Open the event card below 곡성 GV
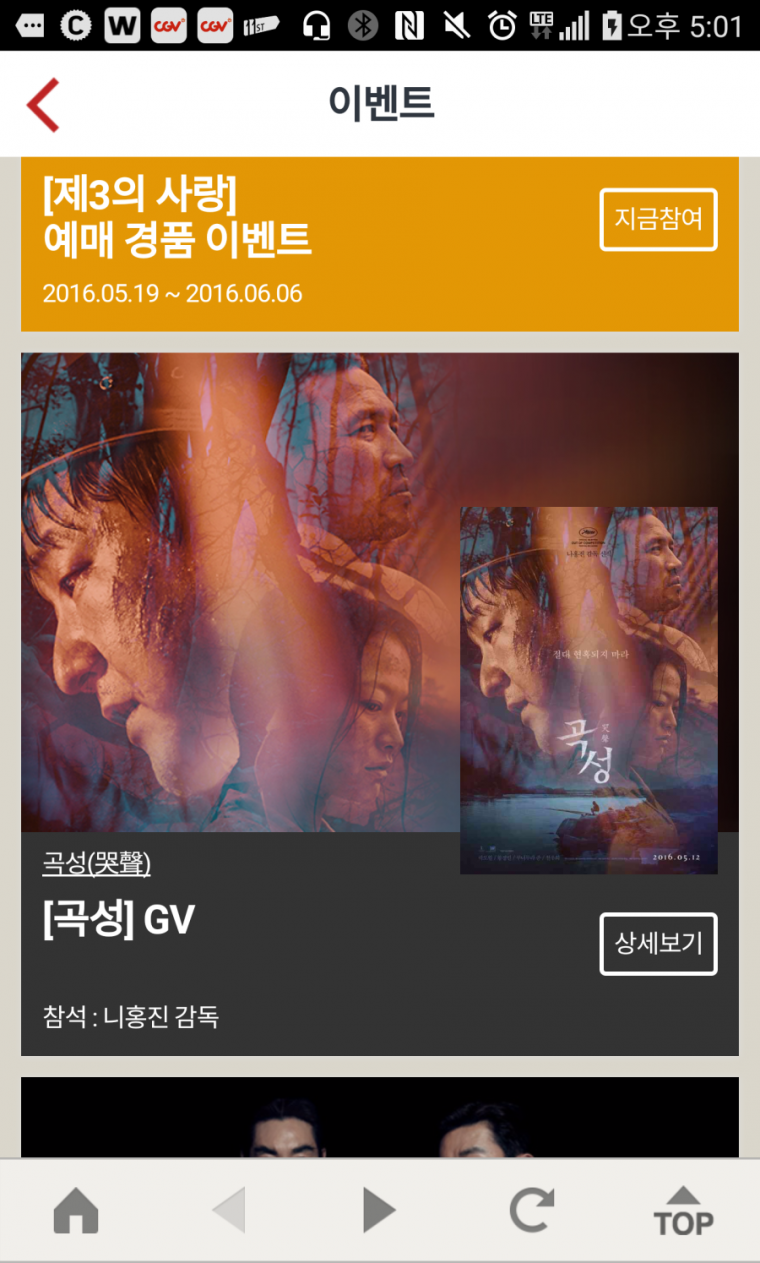The image size is (760, 1263). point(380,1117)
